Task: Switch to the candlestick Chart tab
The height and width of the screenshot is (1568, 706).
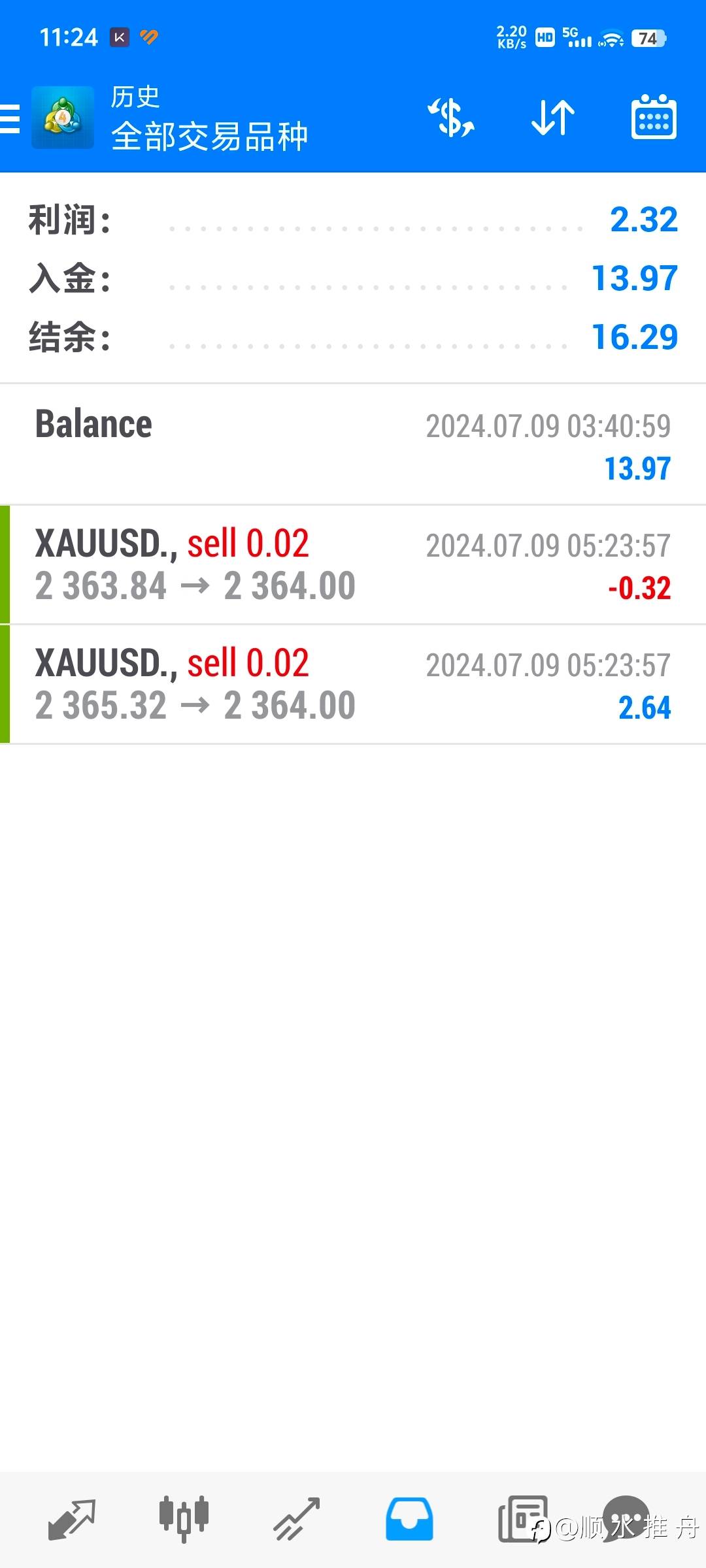Action: click(x=184, y=1520)
